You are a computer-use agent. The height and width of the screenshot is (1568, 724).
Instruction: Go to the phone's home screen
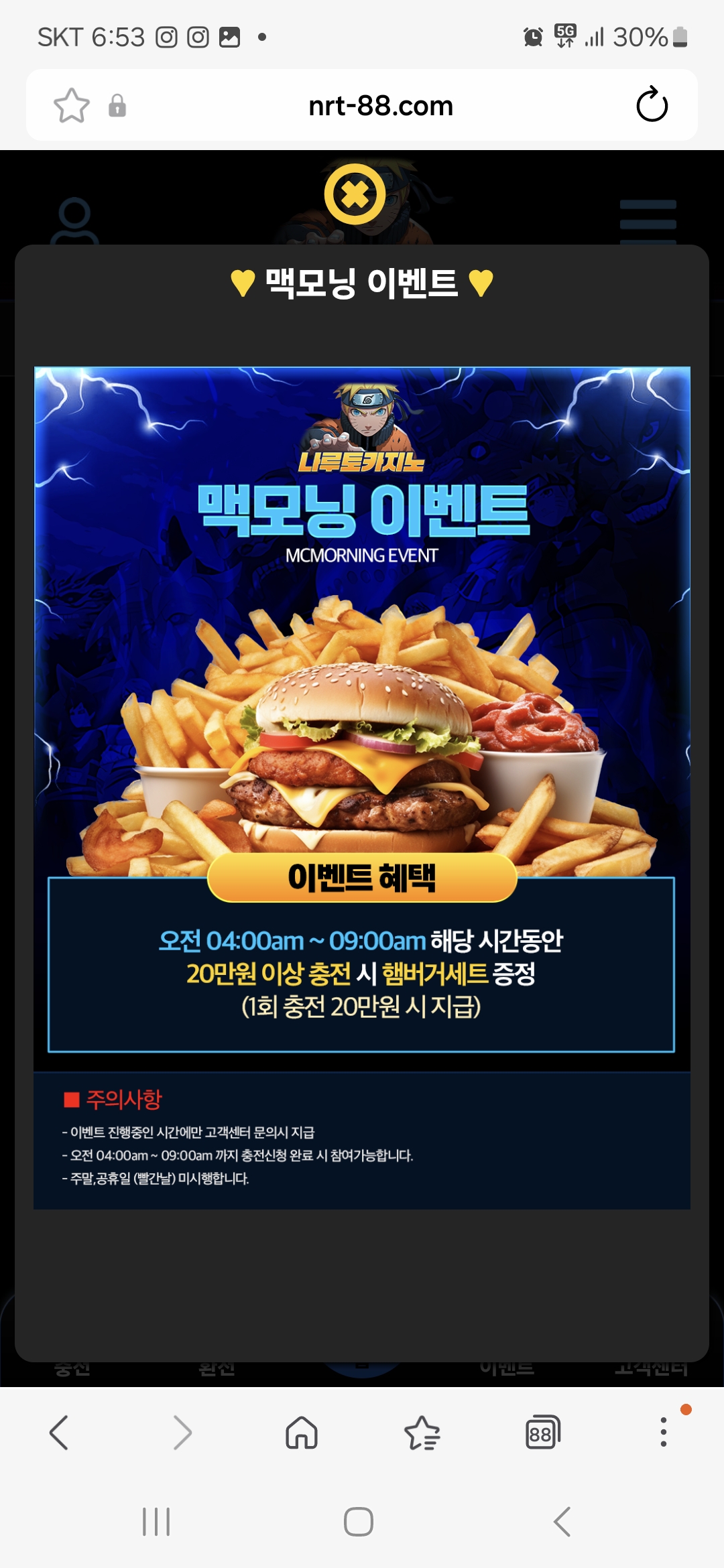359,1522
